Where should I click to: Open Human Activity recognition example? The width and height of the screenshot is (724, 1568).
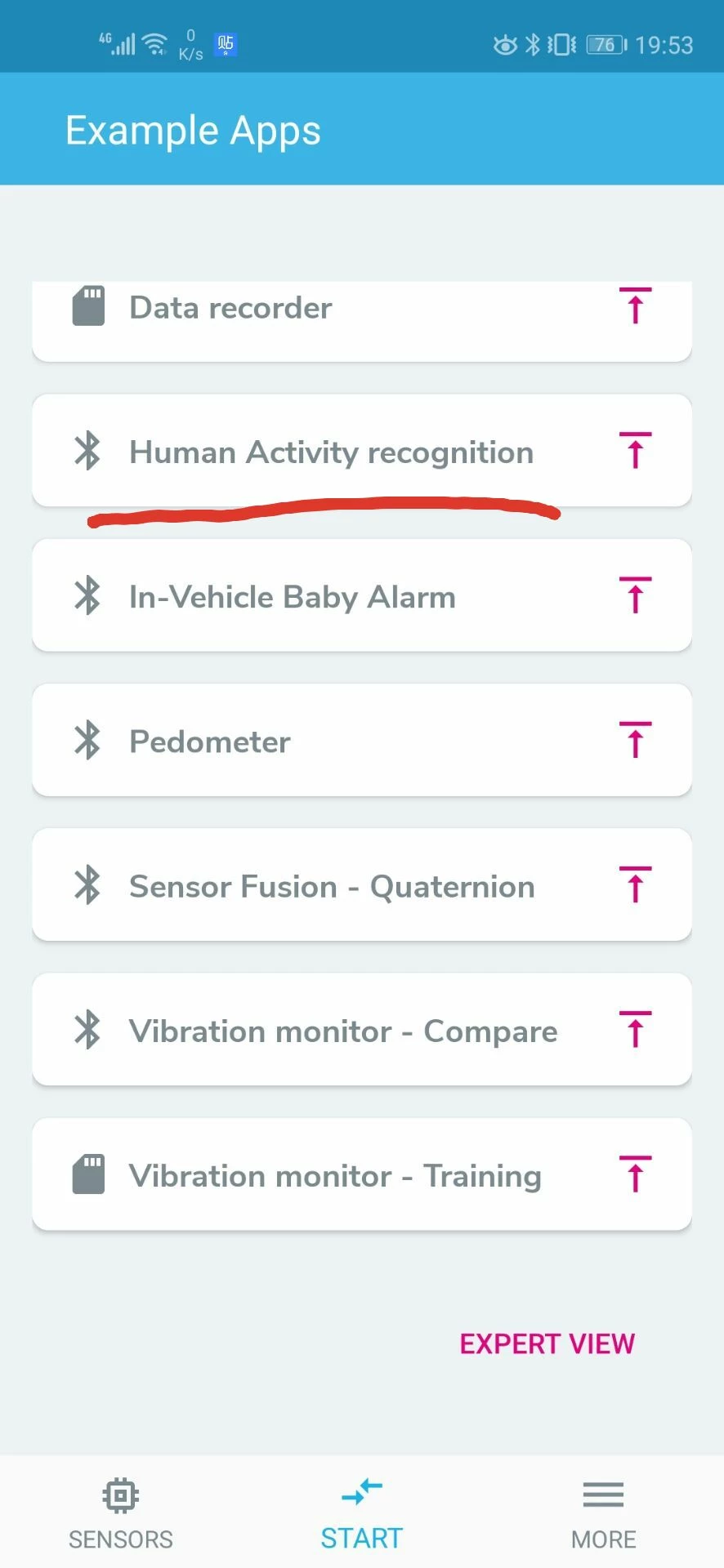pos(361,451)
